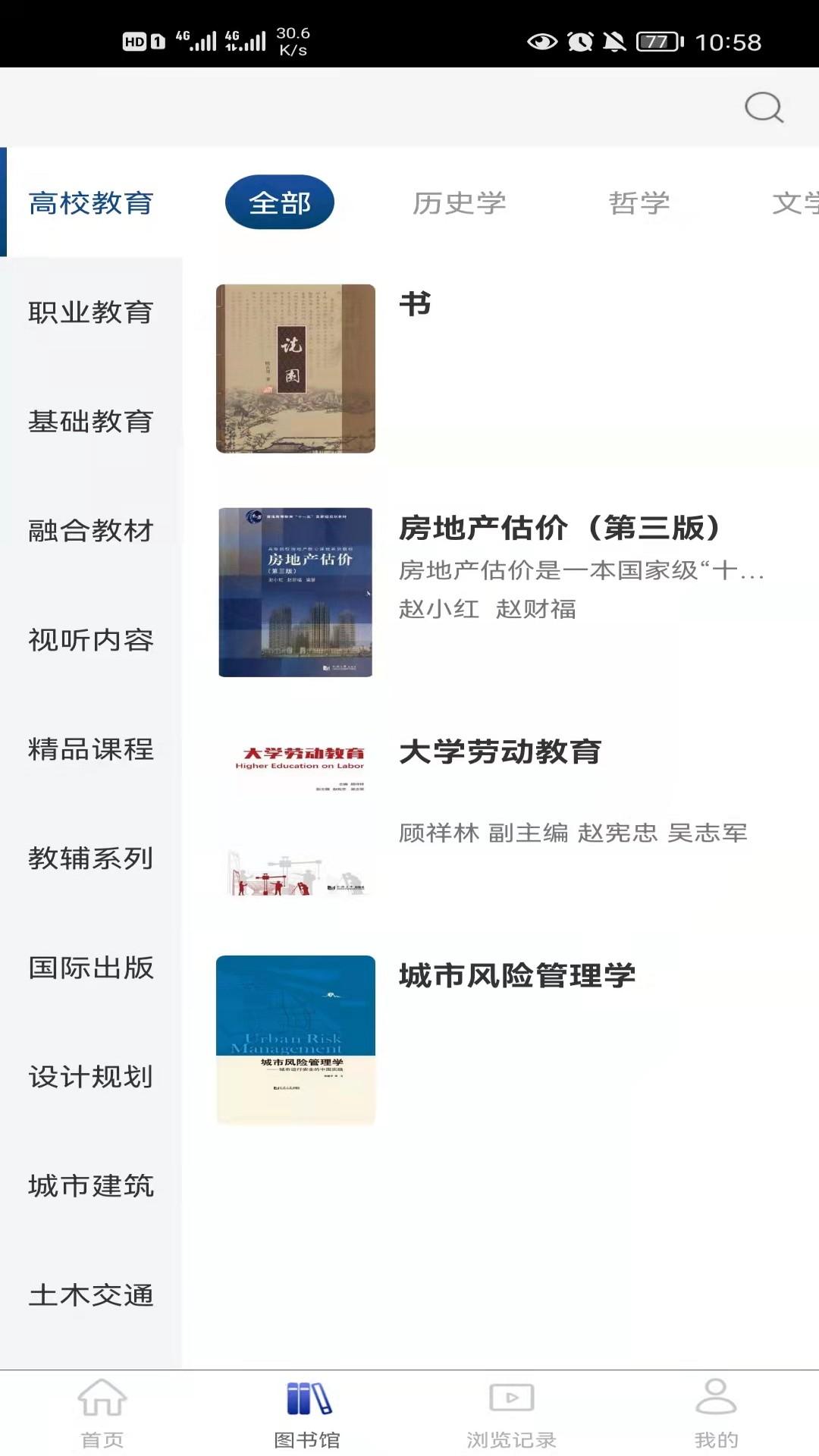This screenshot has width=819, height=1456.
Task: Select the 全部 category filter
Action: pyautogui.click(x=278, y=202)
